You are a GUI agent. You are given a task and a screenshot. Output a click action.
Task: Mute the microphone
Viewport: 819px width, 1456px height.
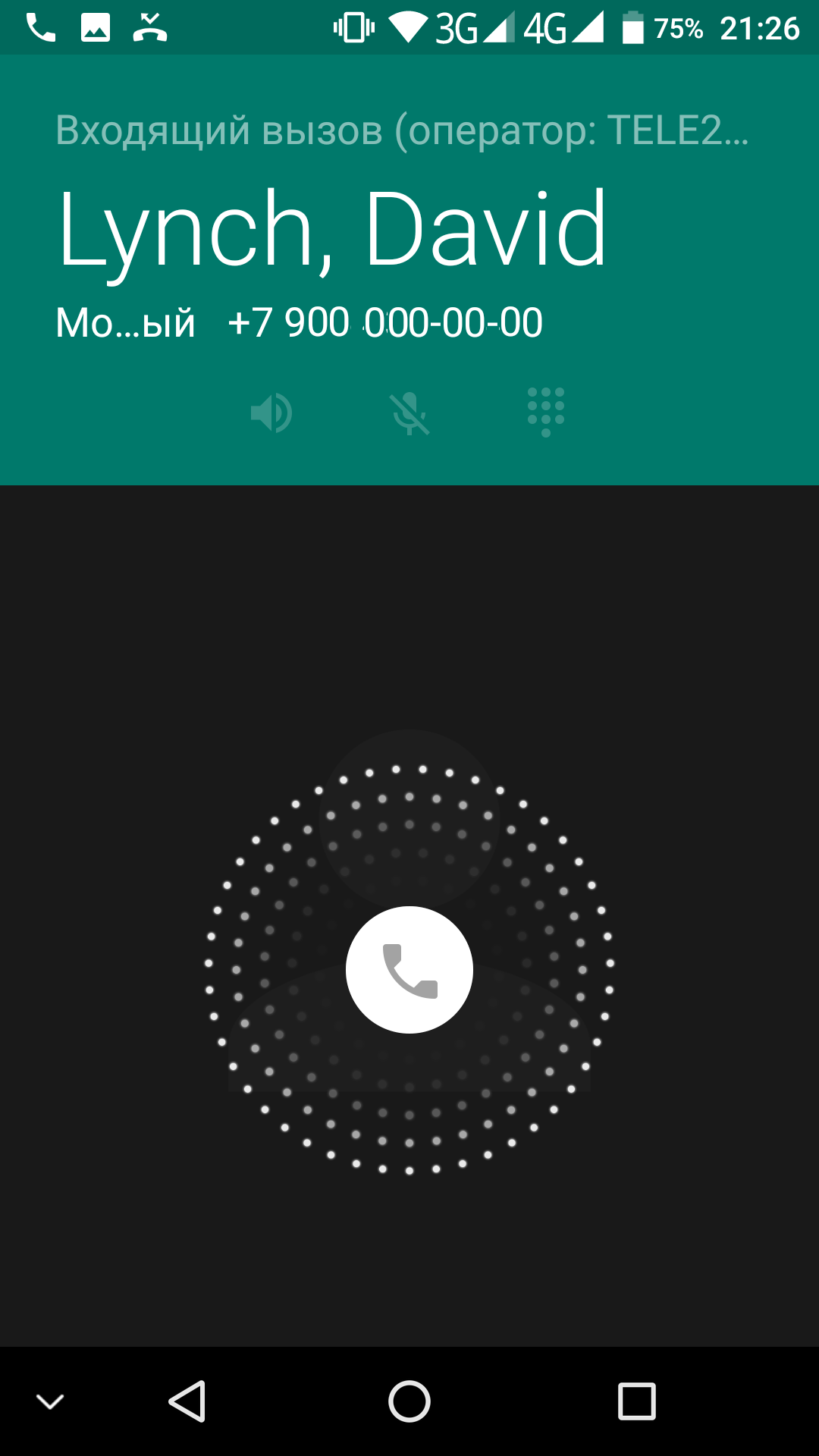pos(409,413)
